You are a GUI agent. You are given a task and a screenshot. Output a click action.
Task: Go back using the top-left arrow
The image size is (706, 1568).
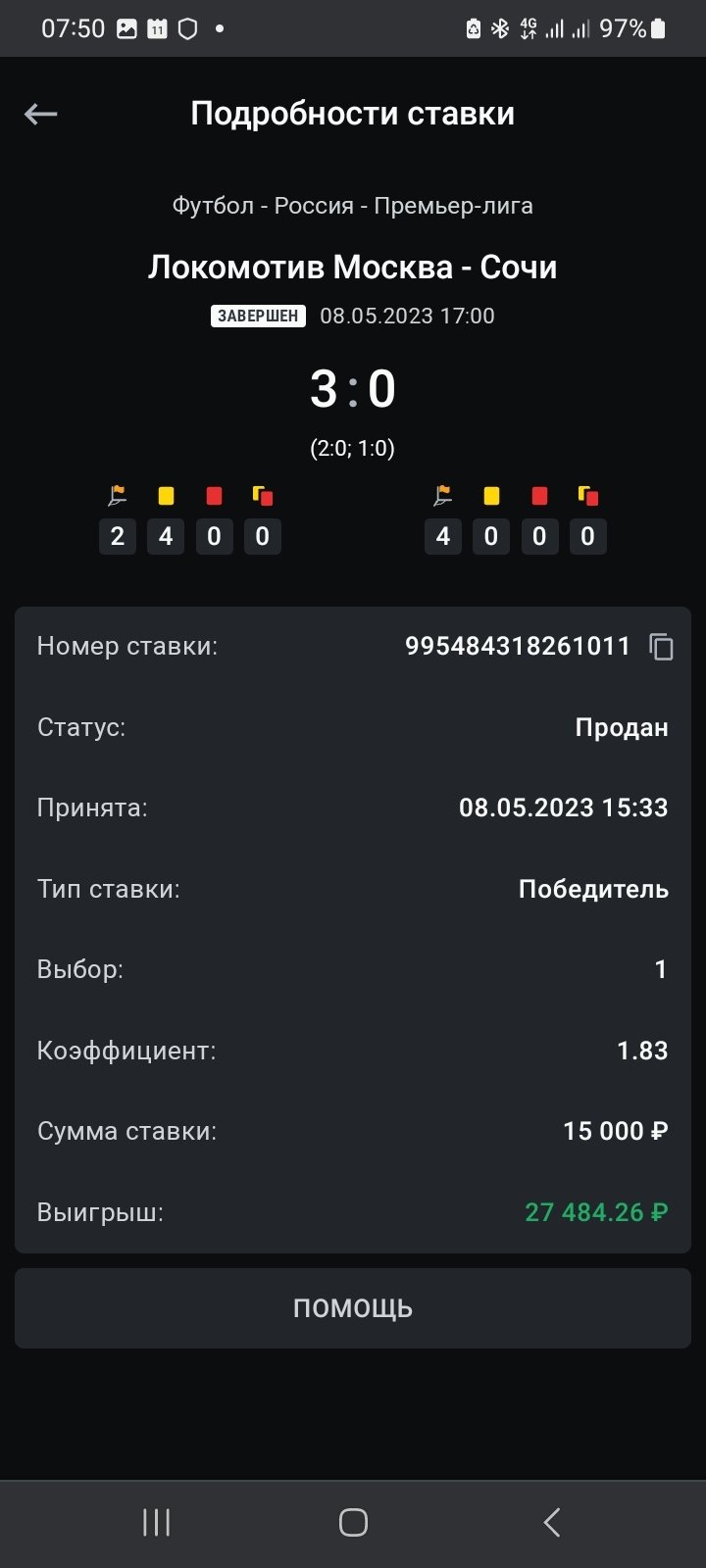point(41,115)
